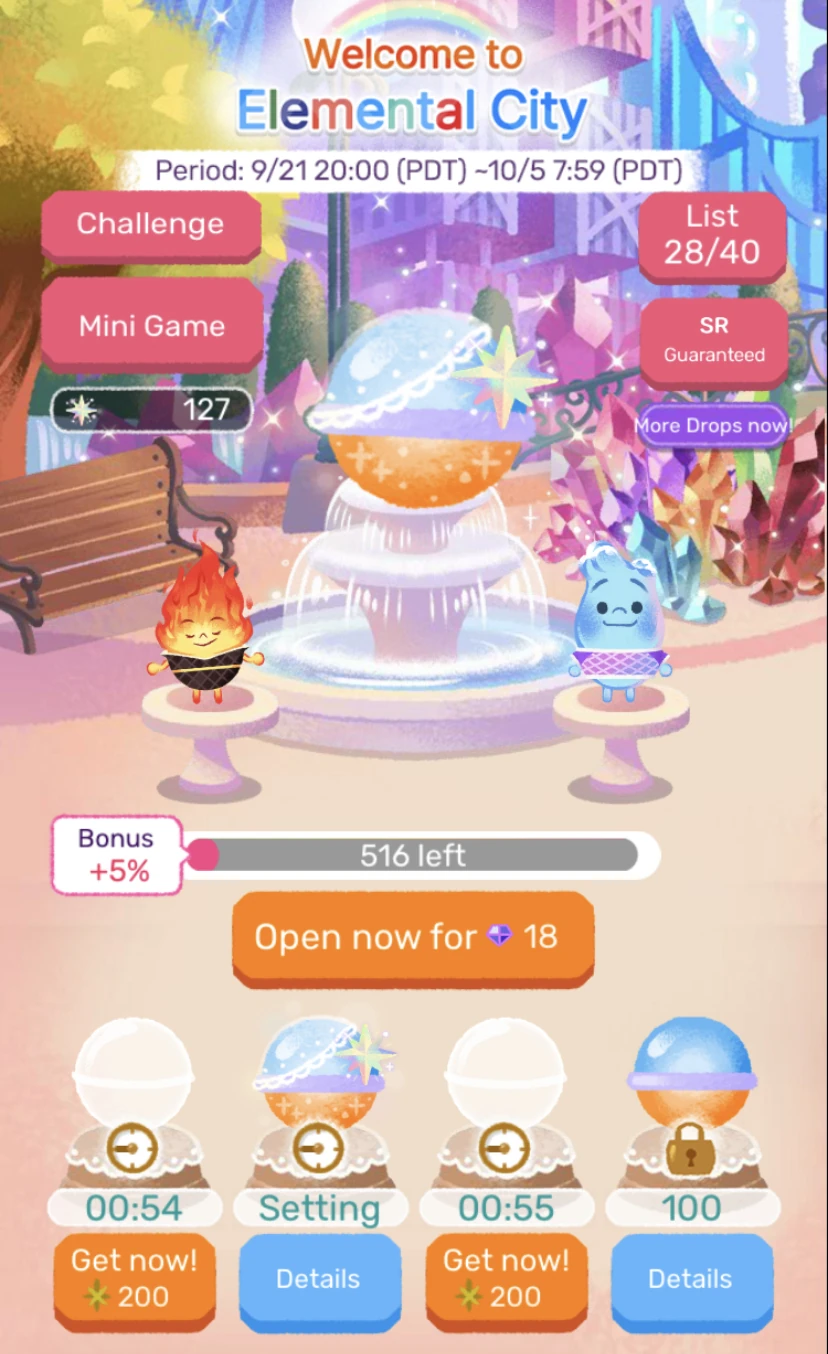828x1354 pixels.
Task: Tap Get now! for the 00:54 capsule
Action: [134, 1280]
